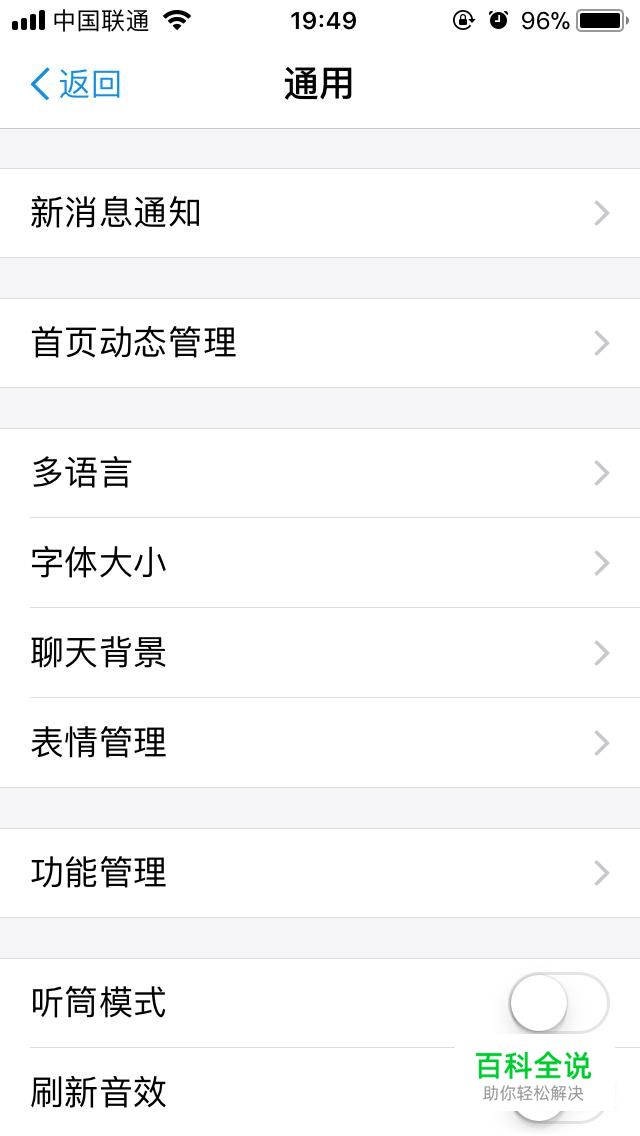Open 首页动态管理 settings
Viewport: 640px width, 1136px height.
(320, 343)
